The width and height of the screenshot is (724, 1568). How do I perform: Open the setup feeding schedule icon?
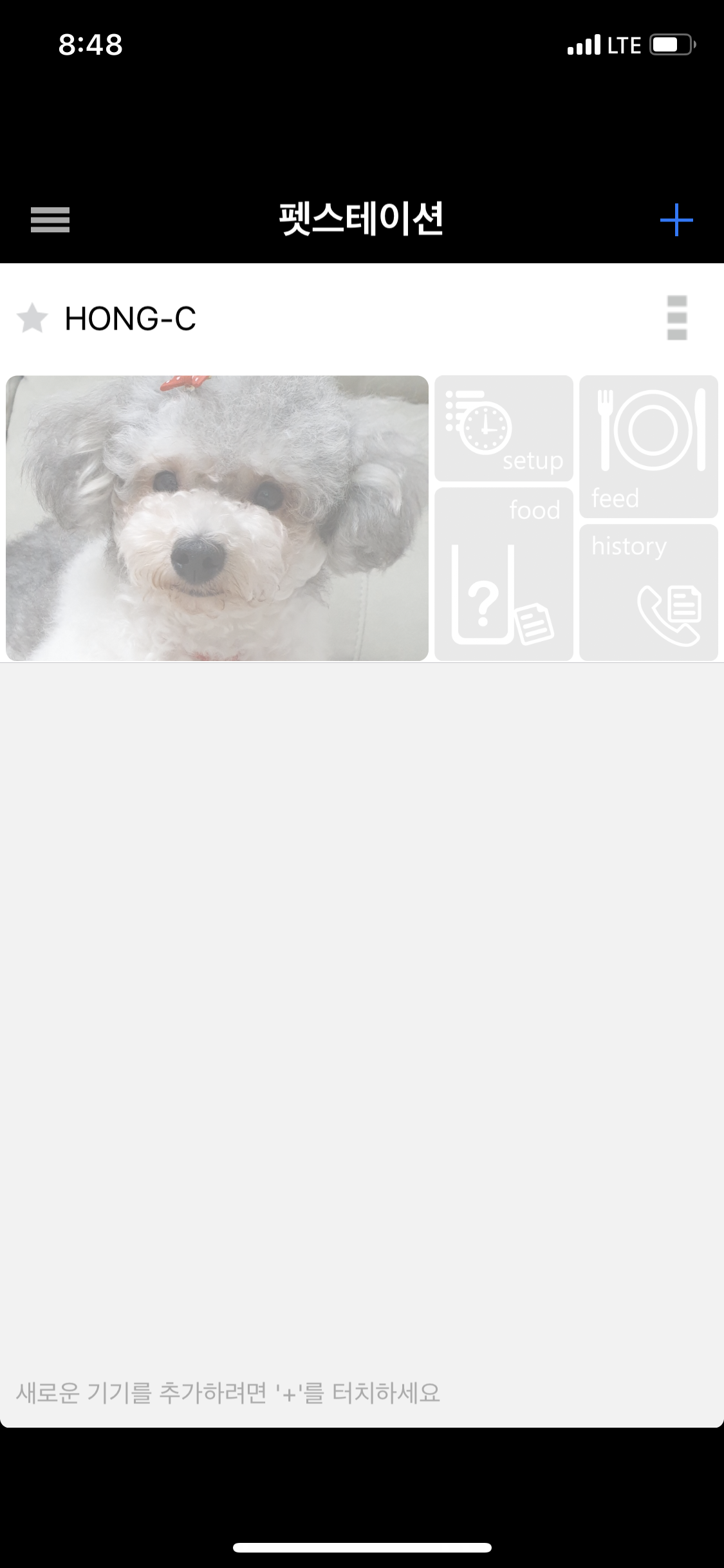click(x=503, y=428)
